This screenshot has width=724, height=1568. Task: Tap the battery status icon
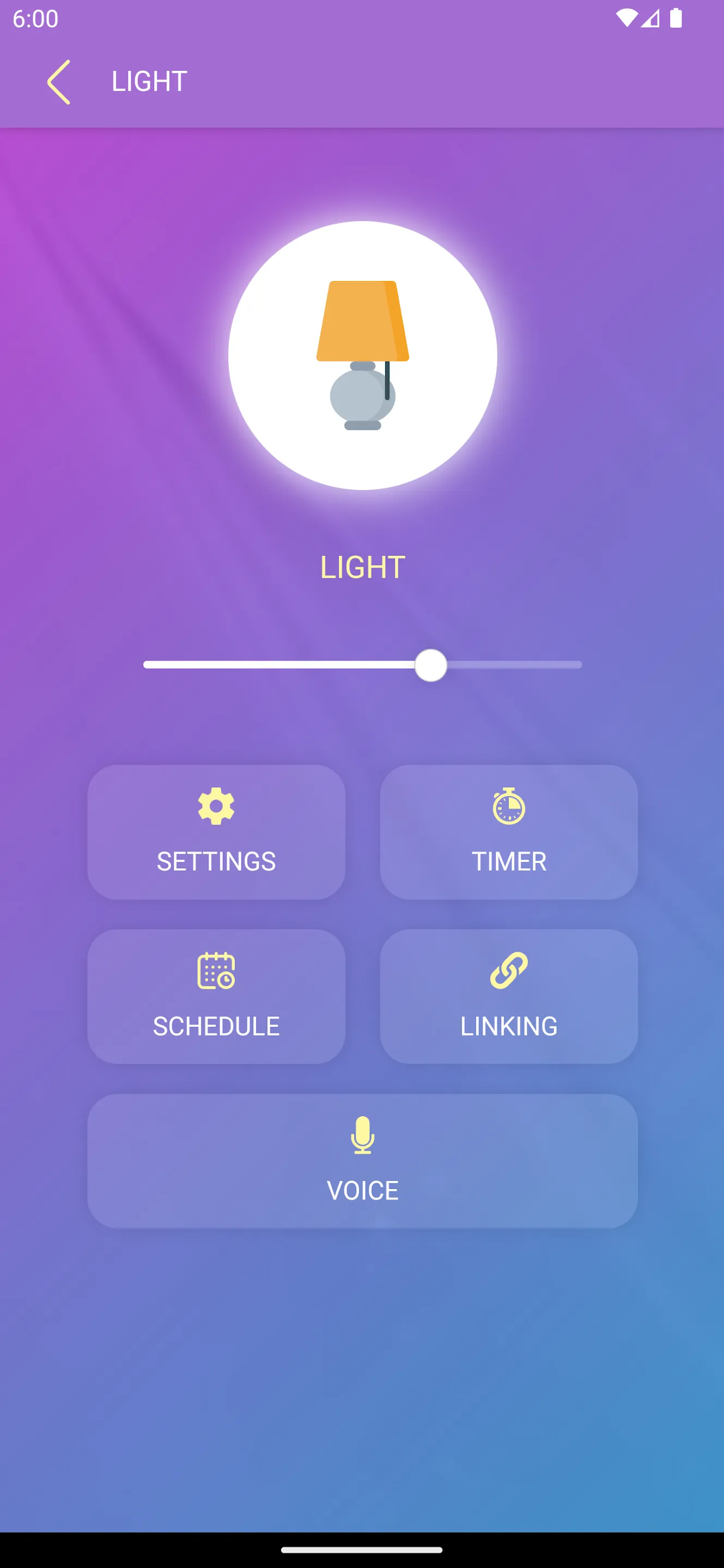[676, 19]
